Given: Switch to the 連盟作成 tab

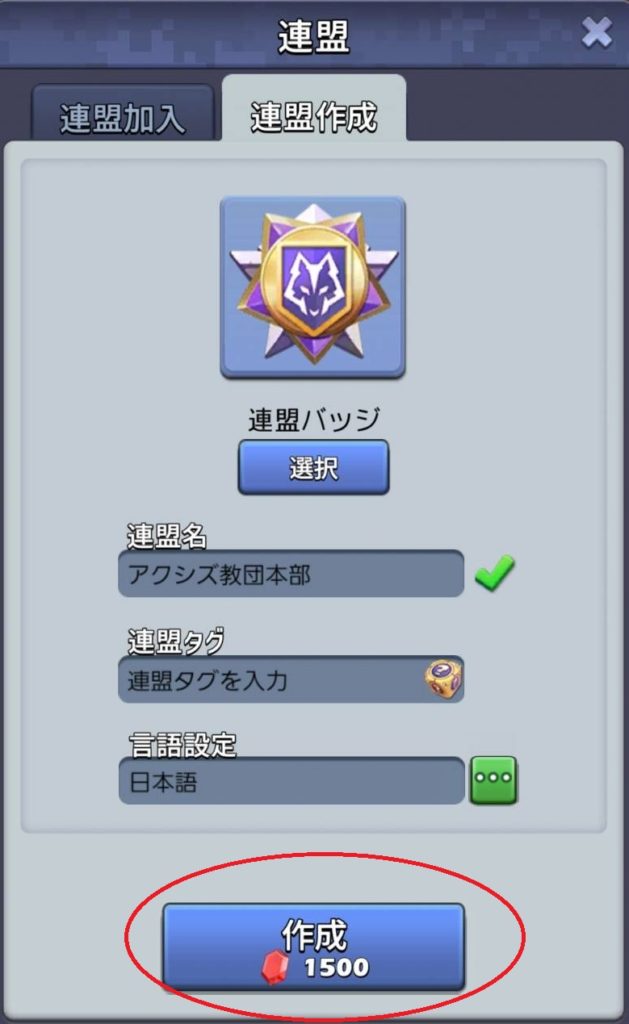Looking at the screenshot, I should (313, 115).
